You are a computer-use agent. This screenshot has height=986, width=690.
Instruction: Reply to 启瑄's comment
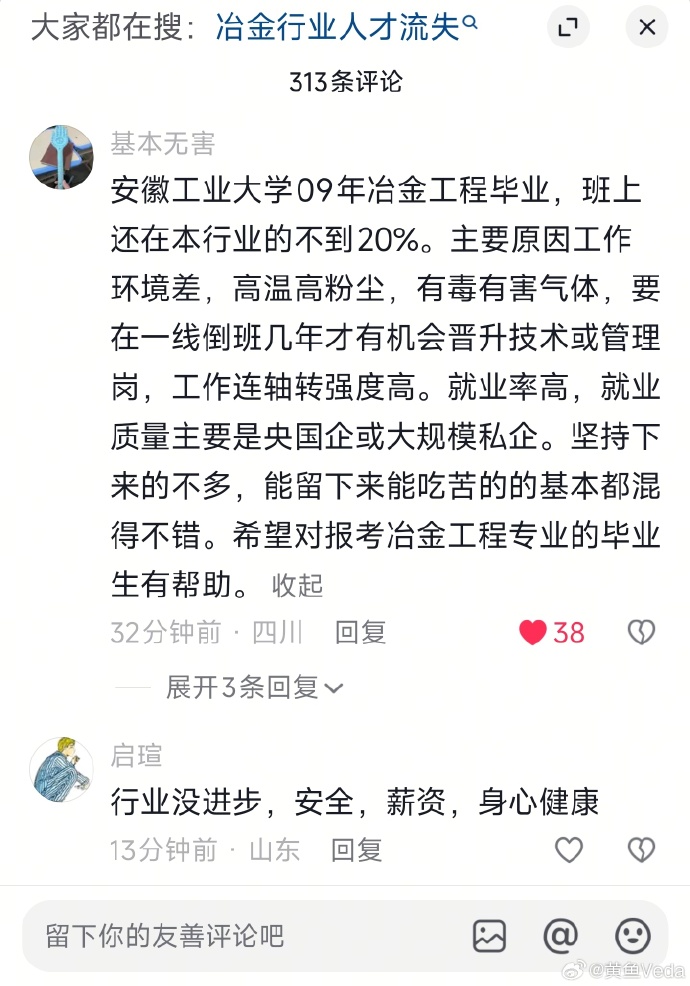click(357, 850)
